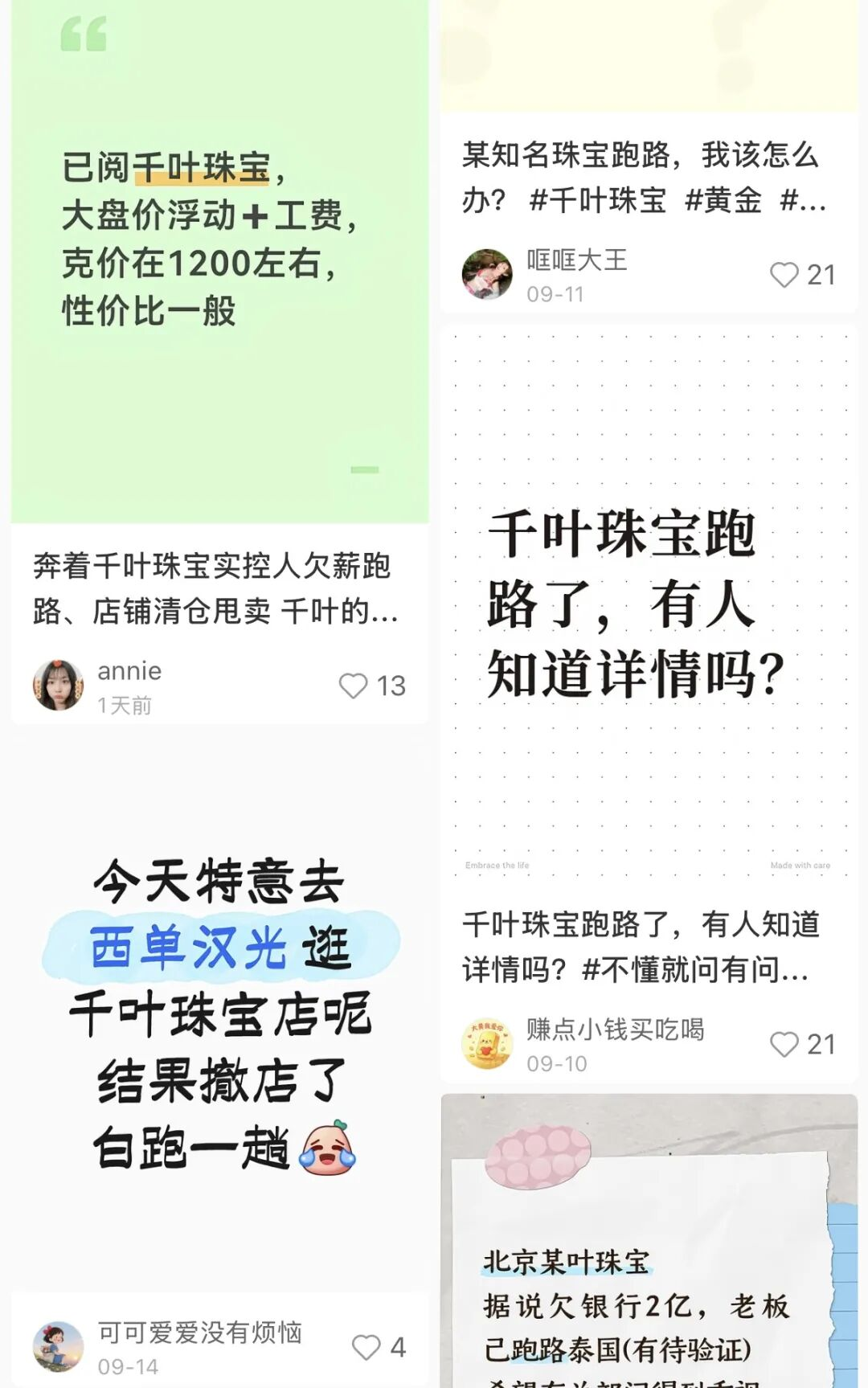View 哐哐大王's profile avatar

(487, 275)
